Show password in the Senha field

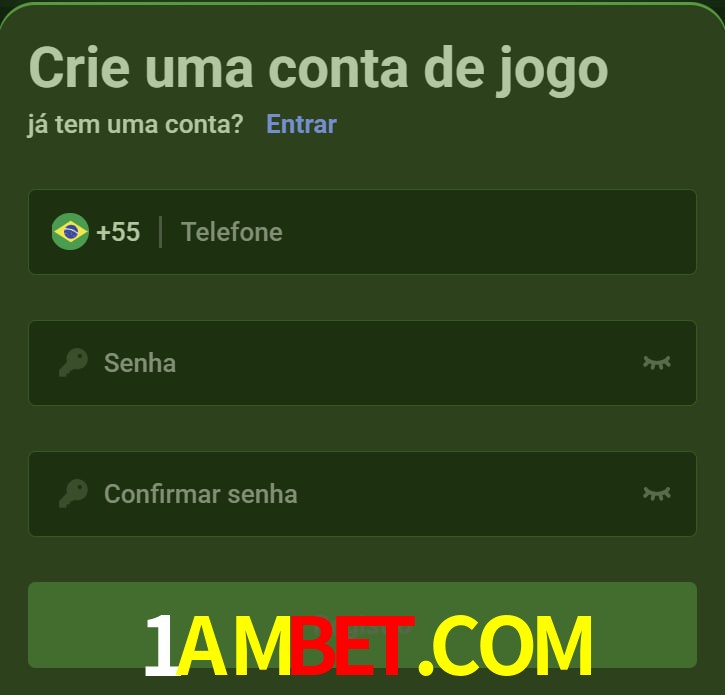pyautogui.click(x=656, y=362)
